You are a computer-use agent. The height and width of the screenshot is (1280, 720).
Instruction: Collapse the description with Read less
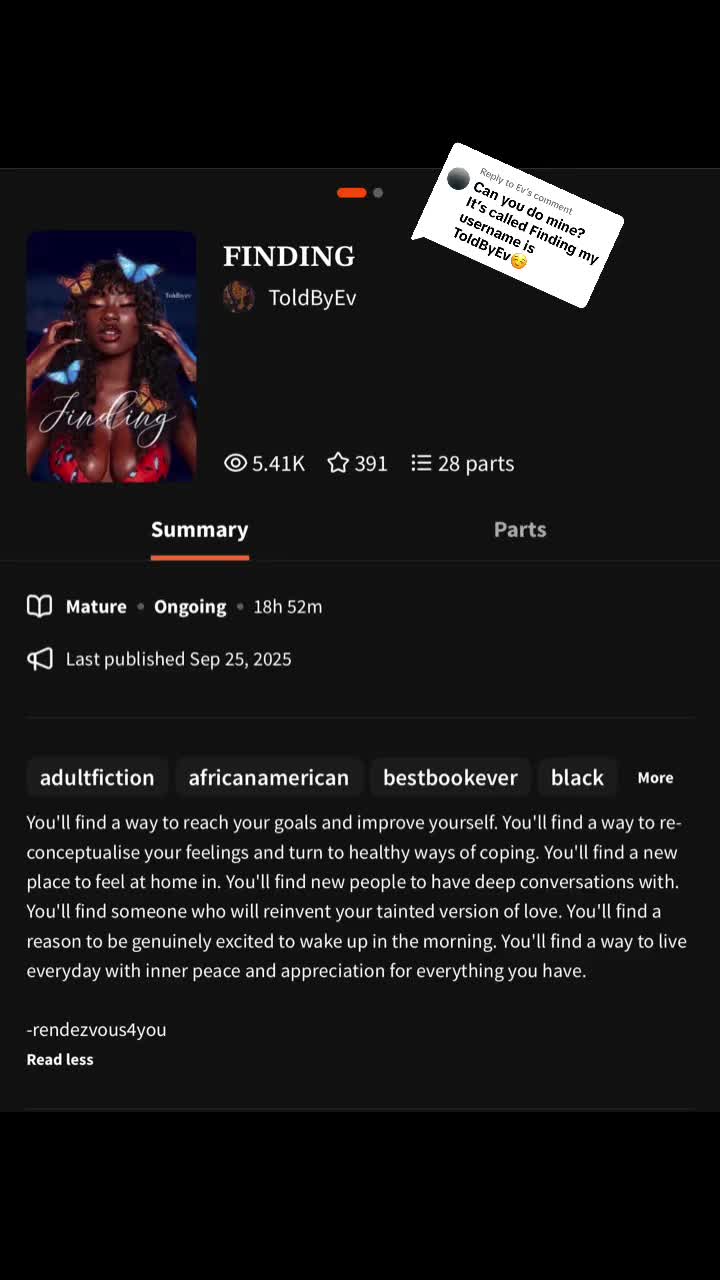tap(60, 1059)
